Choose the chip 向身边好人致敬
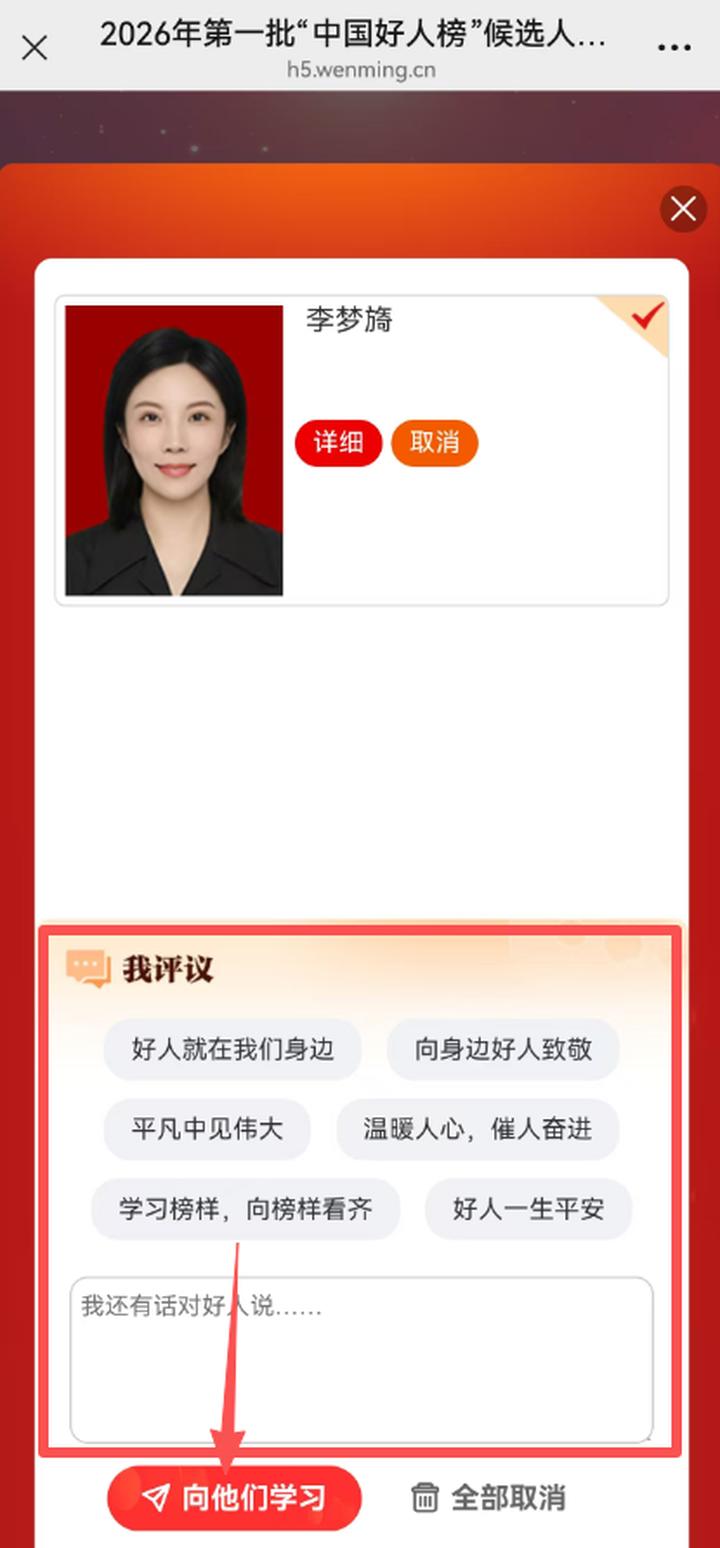Viewport: 720px width, 1548px height. (x=503, y=1049)
